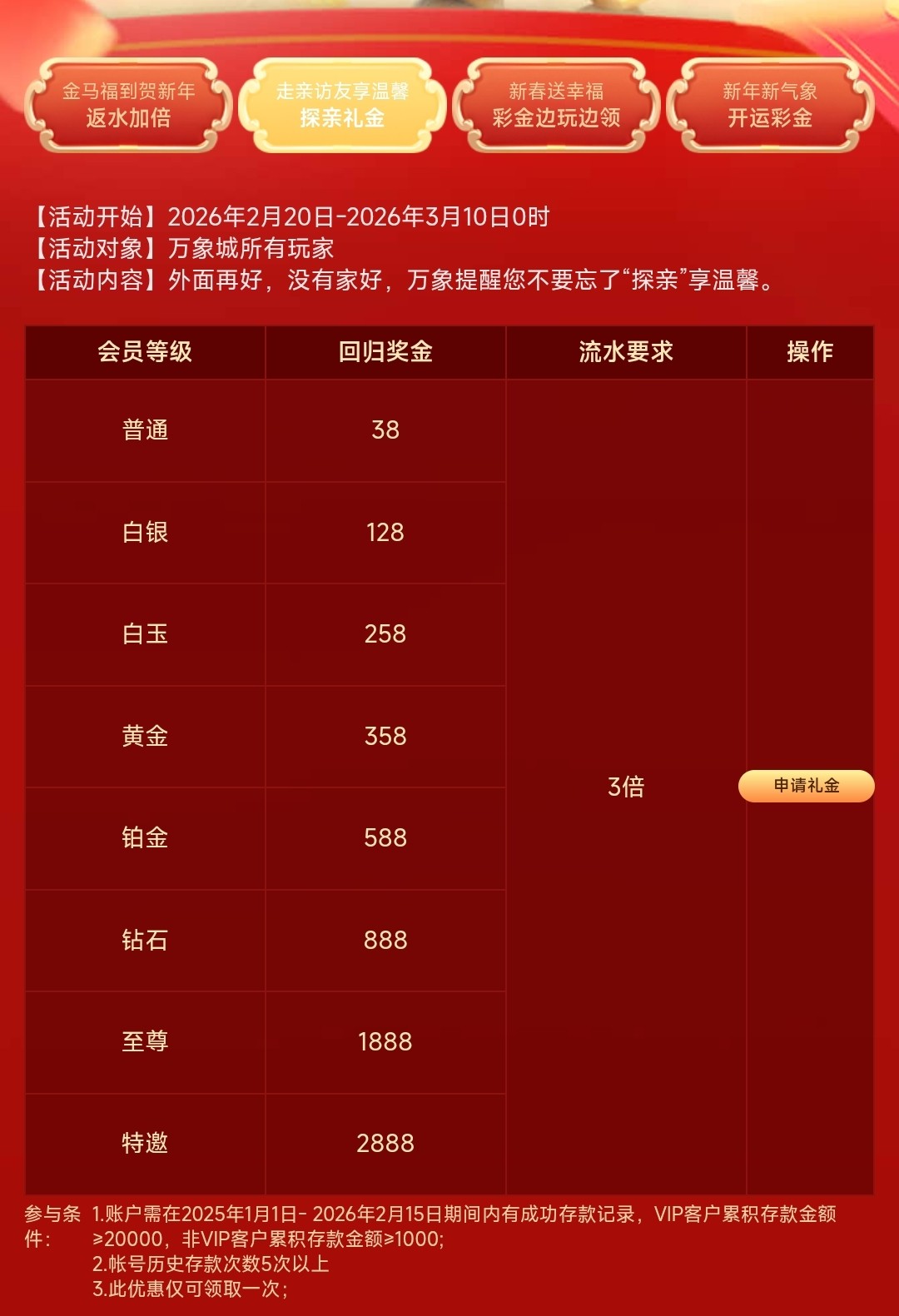
Task: Switch to the 开运彩金 tab
Action: pos(770,105)
